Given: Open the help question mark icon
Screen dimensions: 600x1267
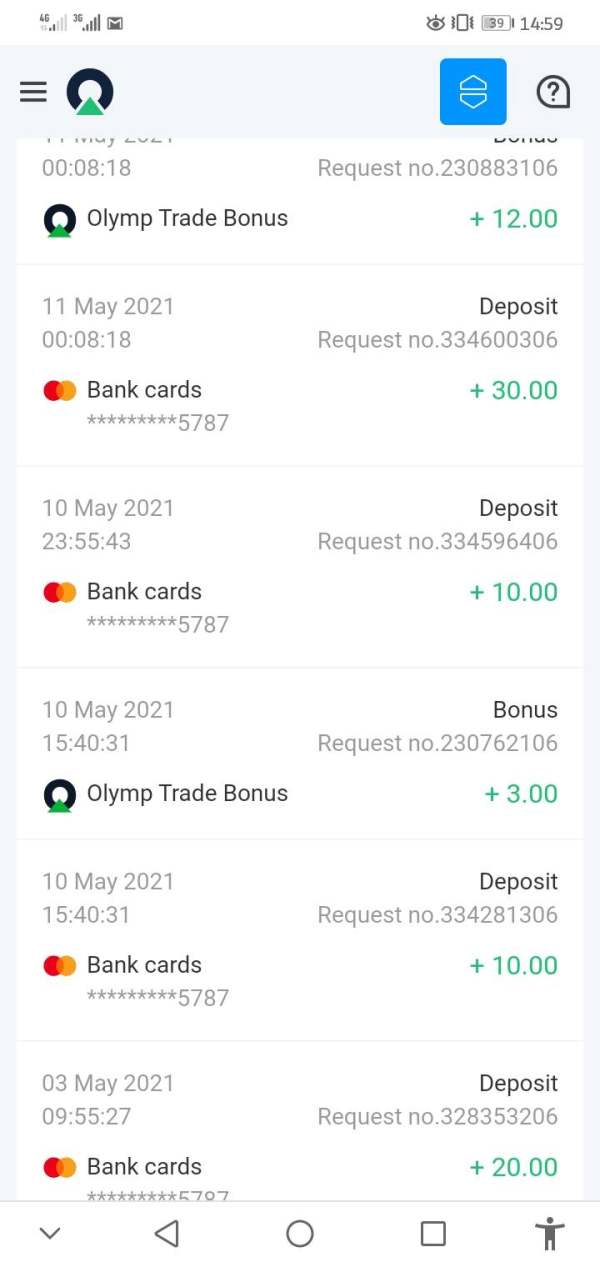Looking at the screenshot, I should (553, 92).
